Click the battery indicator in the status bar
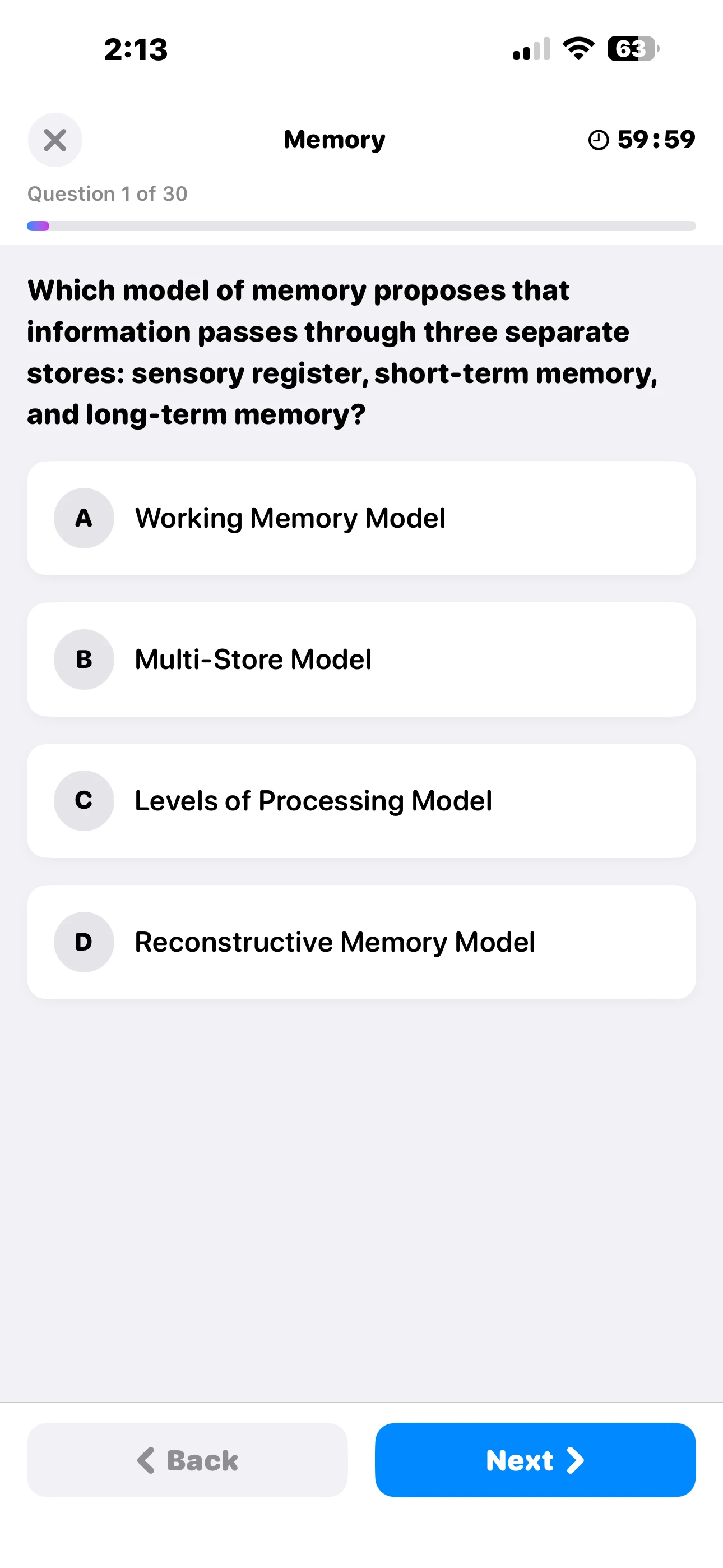The height and width of the screenshot is (1568, 723). pos(631,50)
